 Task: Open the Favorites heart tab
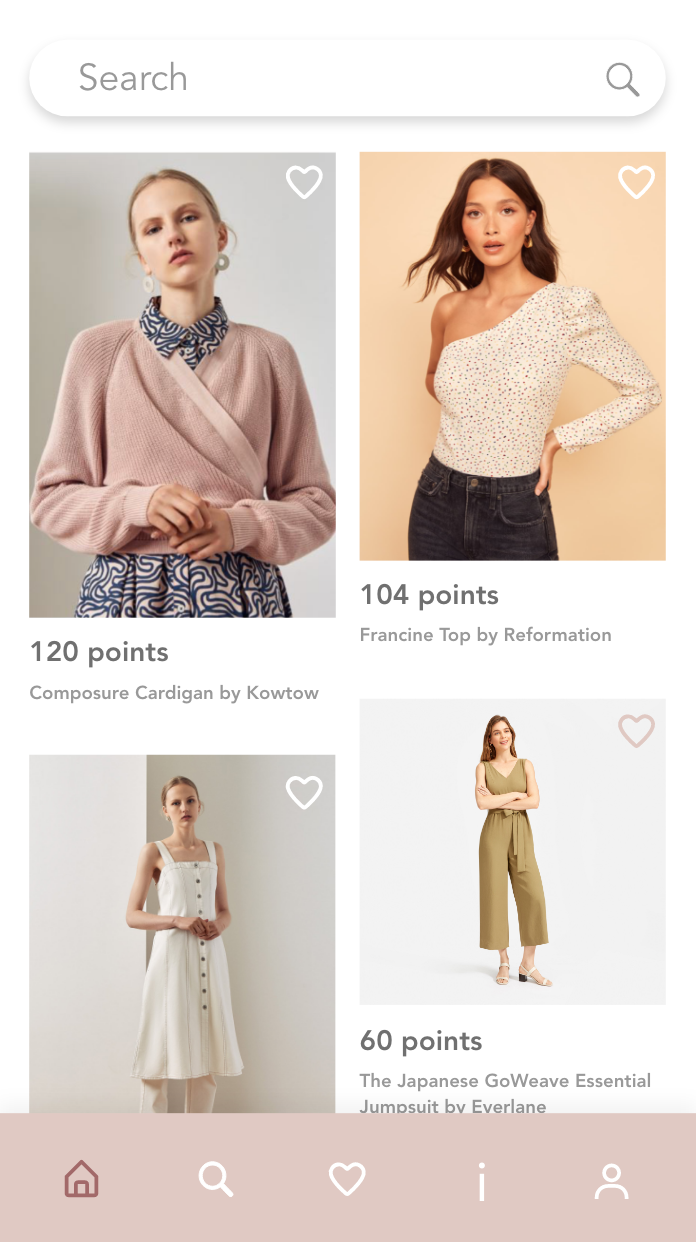(347, 1179)
